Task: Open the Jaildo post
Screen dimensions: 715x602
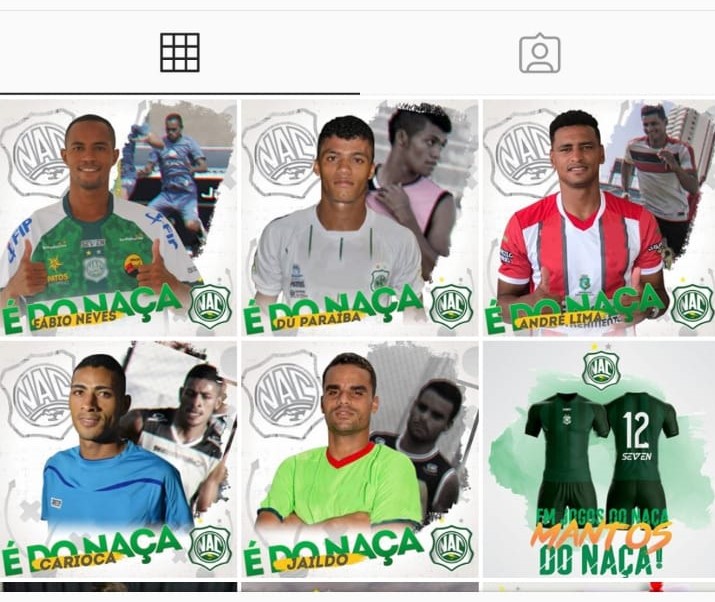Action: click(360, 460)
